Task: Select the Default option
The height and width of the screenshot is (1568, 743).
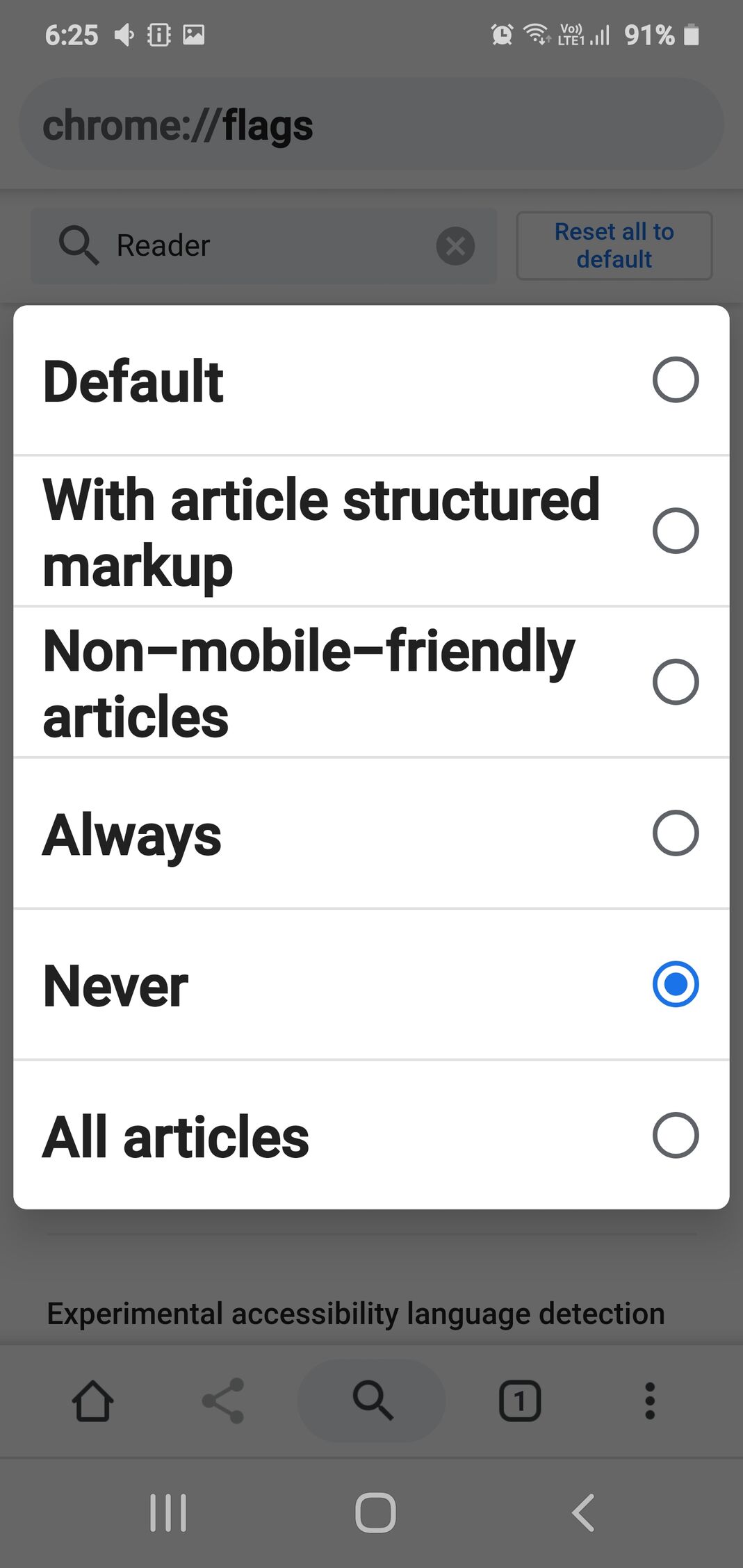Action: click(x=371, y=380)
